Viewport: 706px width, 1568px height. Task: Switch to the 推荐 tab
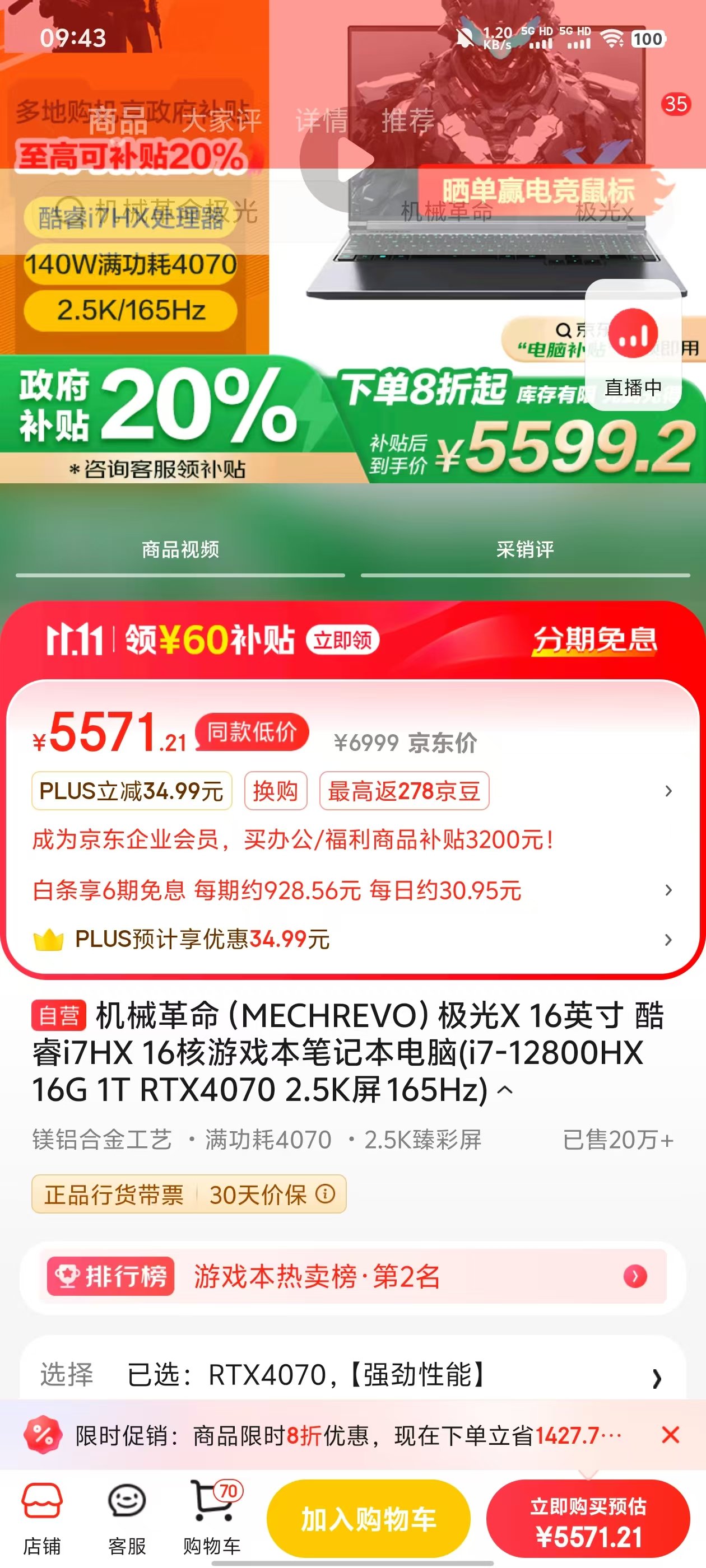[x=407, y=120]
